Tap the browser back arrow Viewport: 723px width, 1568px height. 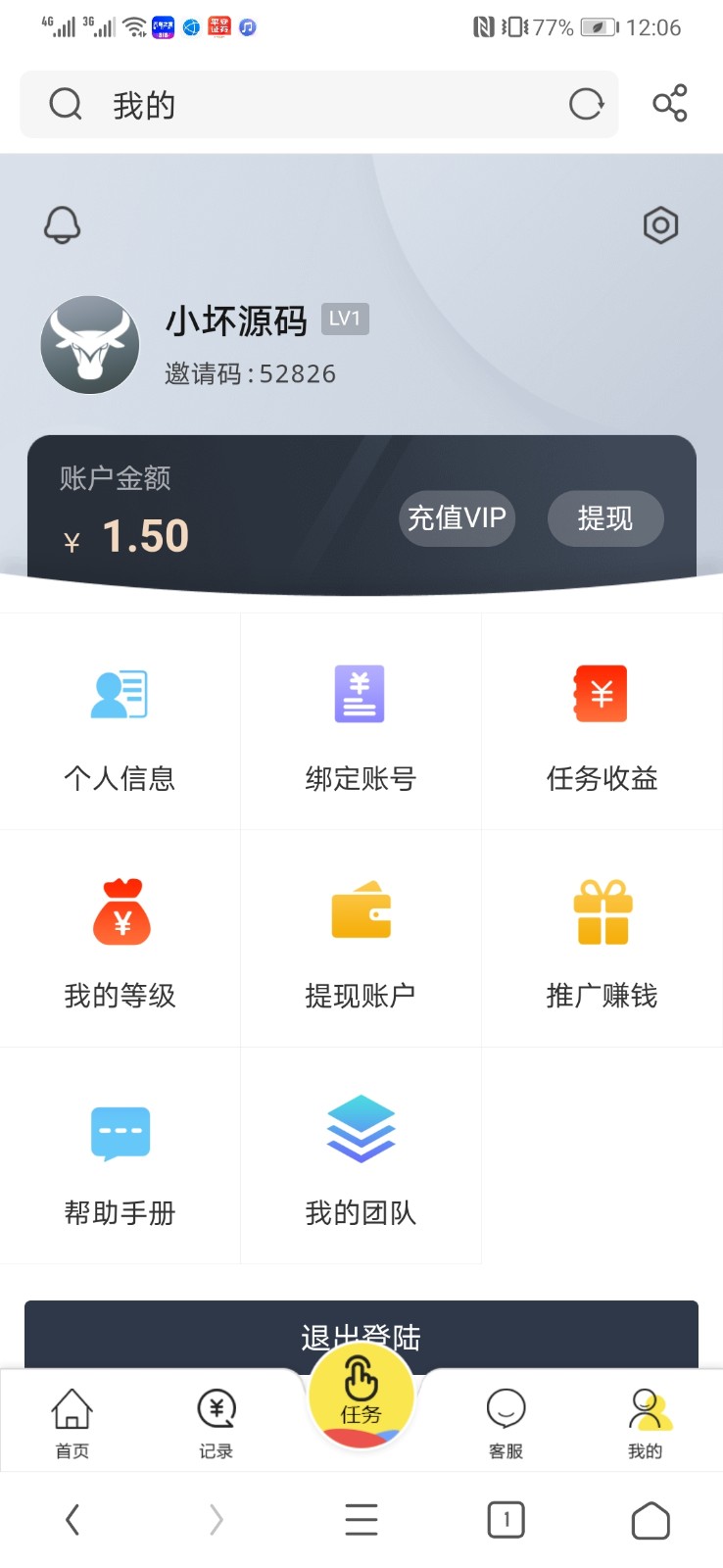pyautogui.click(x=72, y=1520)
